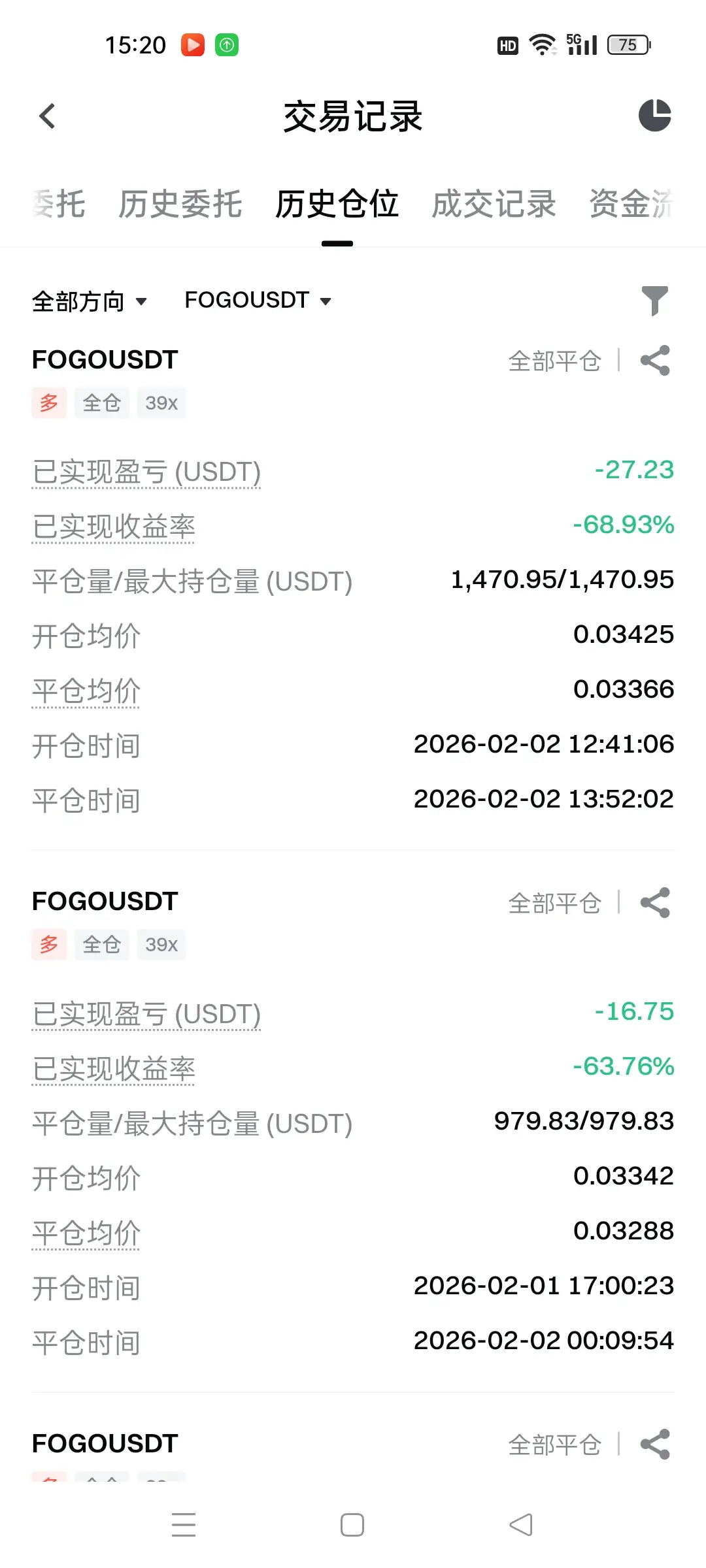Image resolution: width=706 pixels, height=1568 pixels.
Task: Switch to the 历史委托 tab
Action: tap(180, 204)
